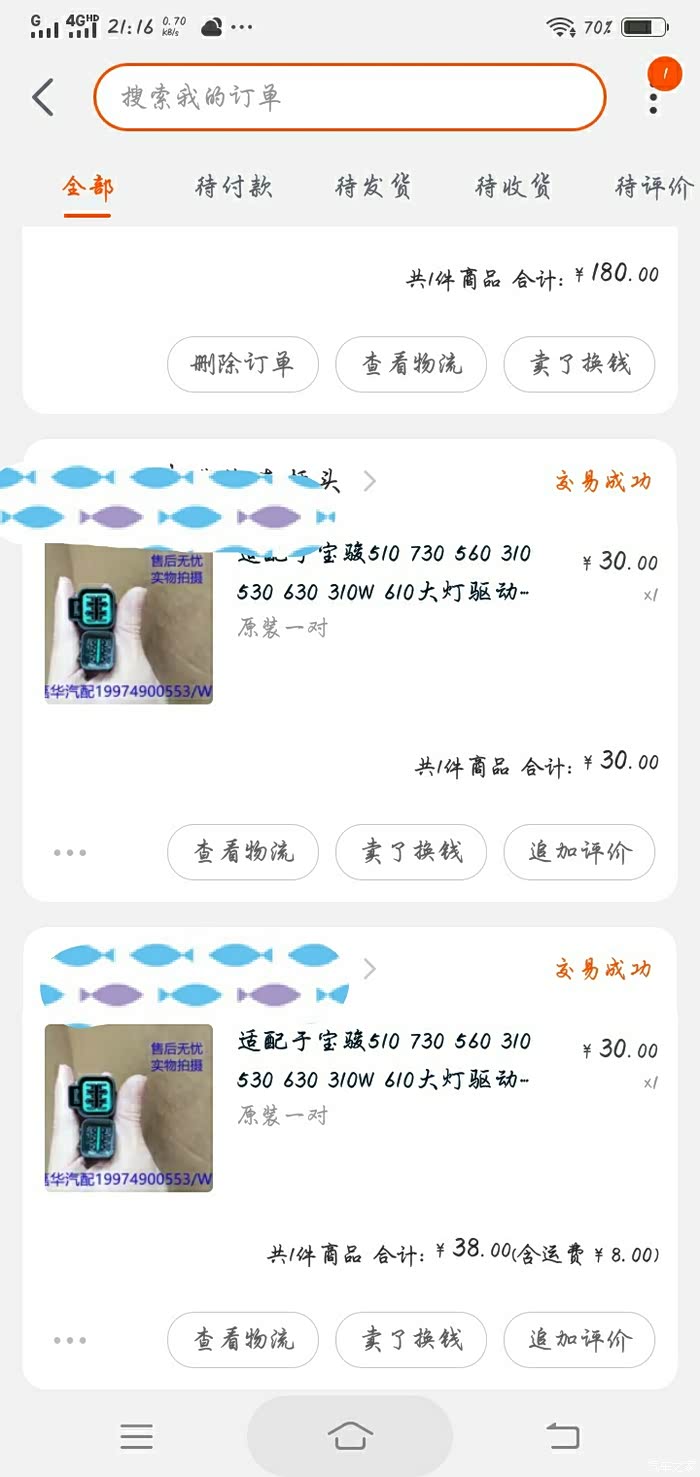Go back using the top-left arrow
700x1477 pixels.
[x=43, y=97]
